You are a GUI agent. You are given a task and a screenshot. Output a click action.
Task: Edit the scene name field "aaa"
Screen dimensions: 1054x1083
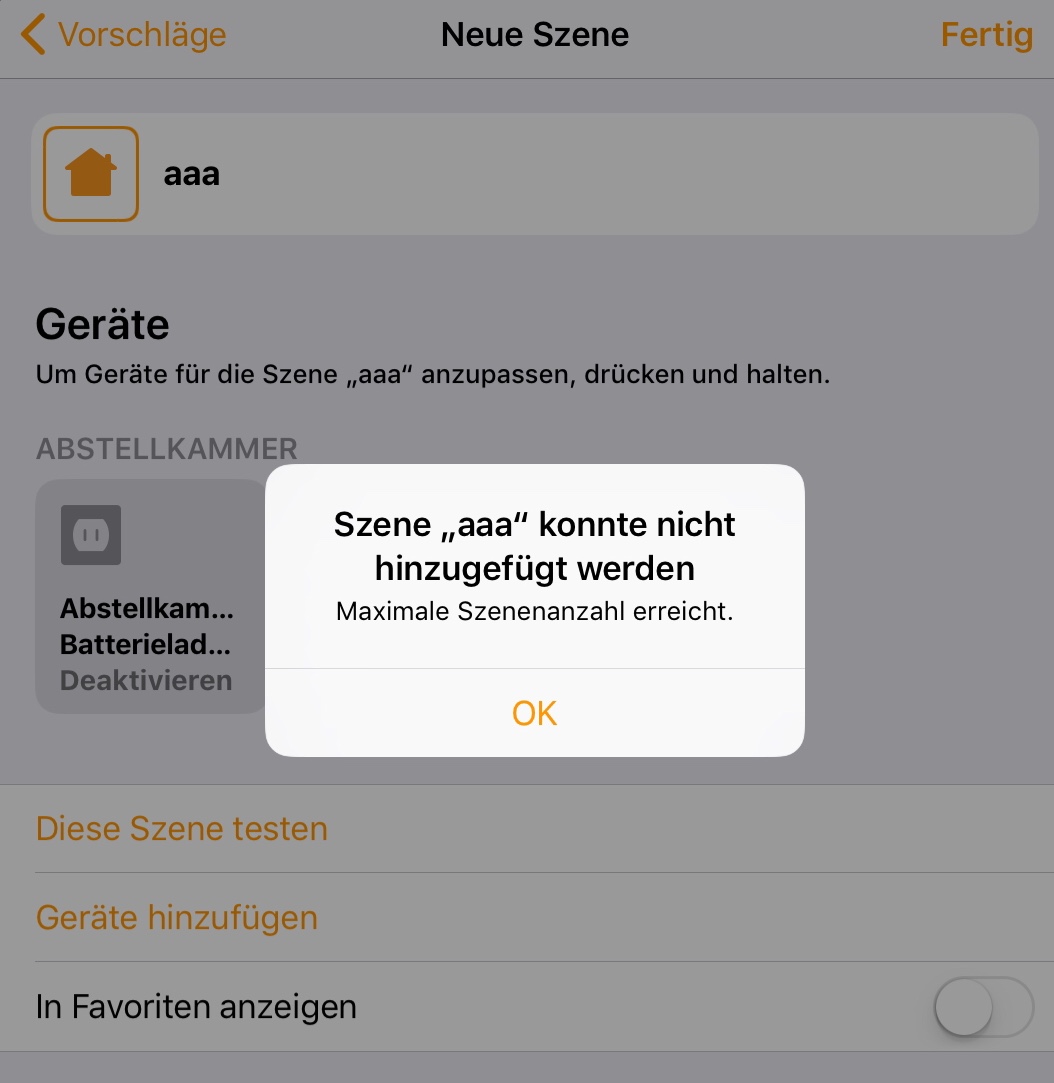click(590, 174)
